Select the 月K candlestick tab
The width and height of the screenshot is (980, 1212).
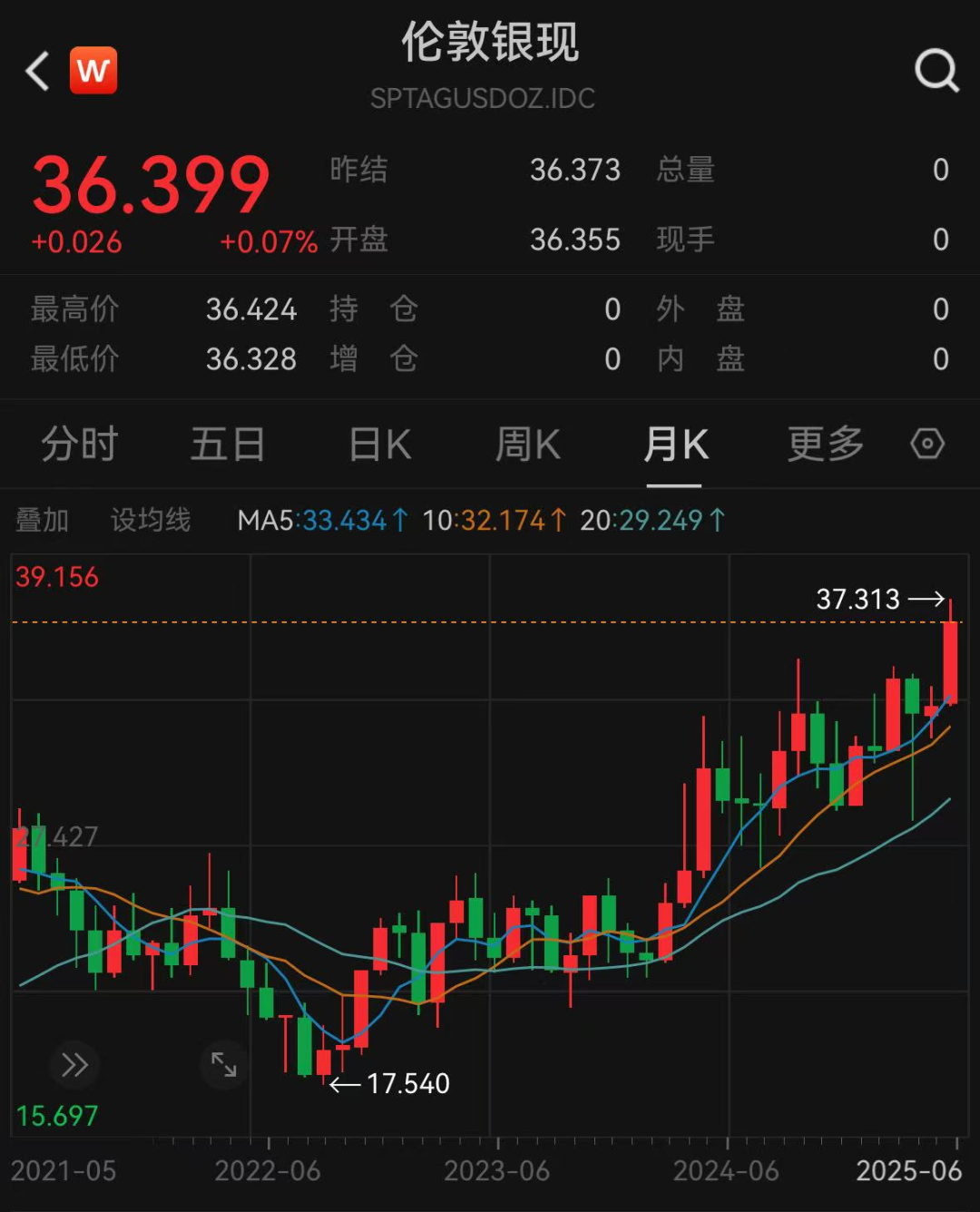tap(675, 445)
